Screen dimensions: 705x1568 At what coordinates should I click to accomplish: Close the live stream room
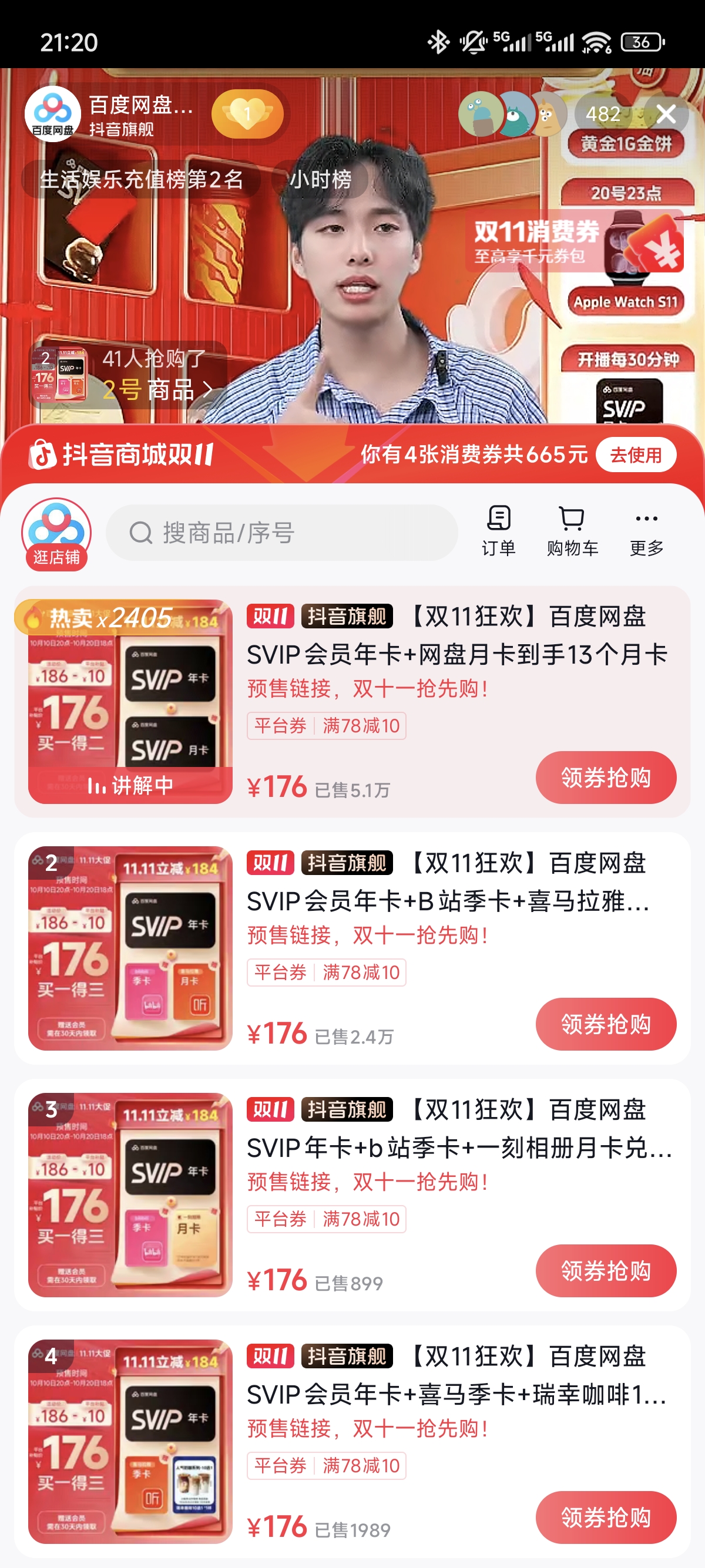[666, 114]
